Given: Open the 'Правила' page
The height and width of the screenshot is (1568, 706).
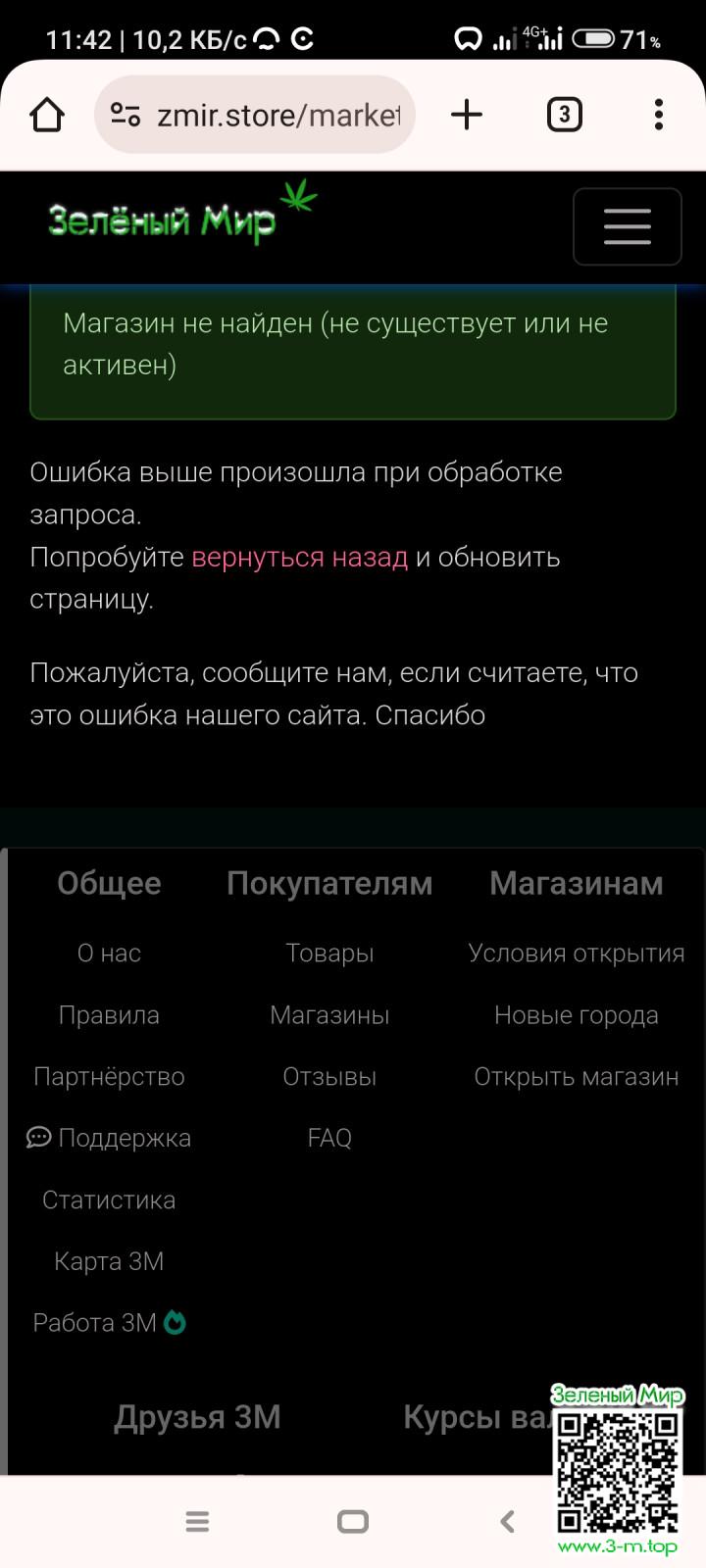Looking at the screenshot, I should point(109,1014).
